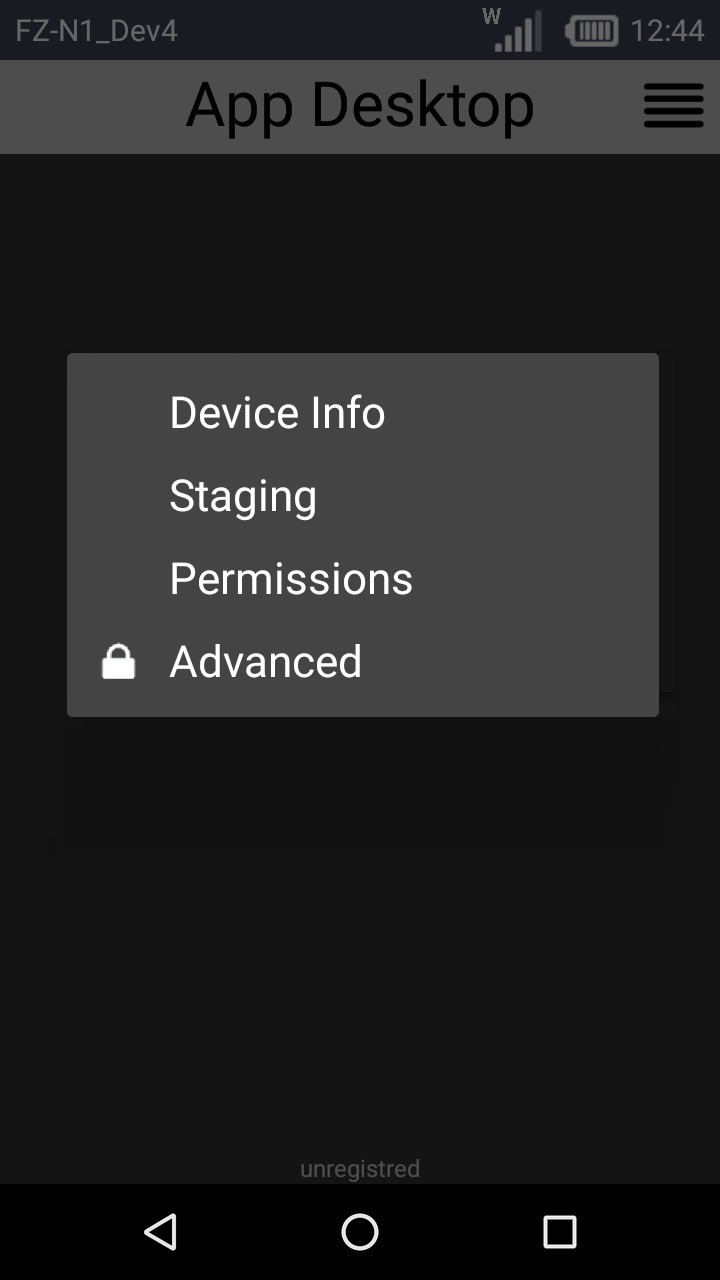720x1280 pixels.
Task: Tap the status bar at the top
Action: (360, 29)
